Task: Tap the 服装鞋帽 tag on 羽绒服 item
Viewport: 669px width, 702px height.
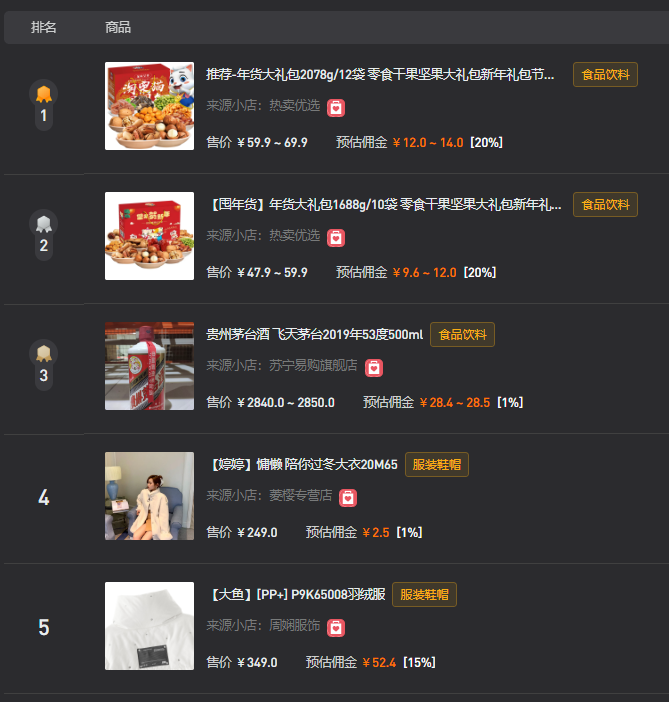Action: click(424, 595)
